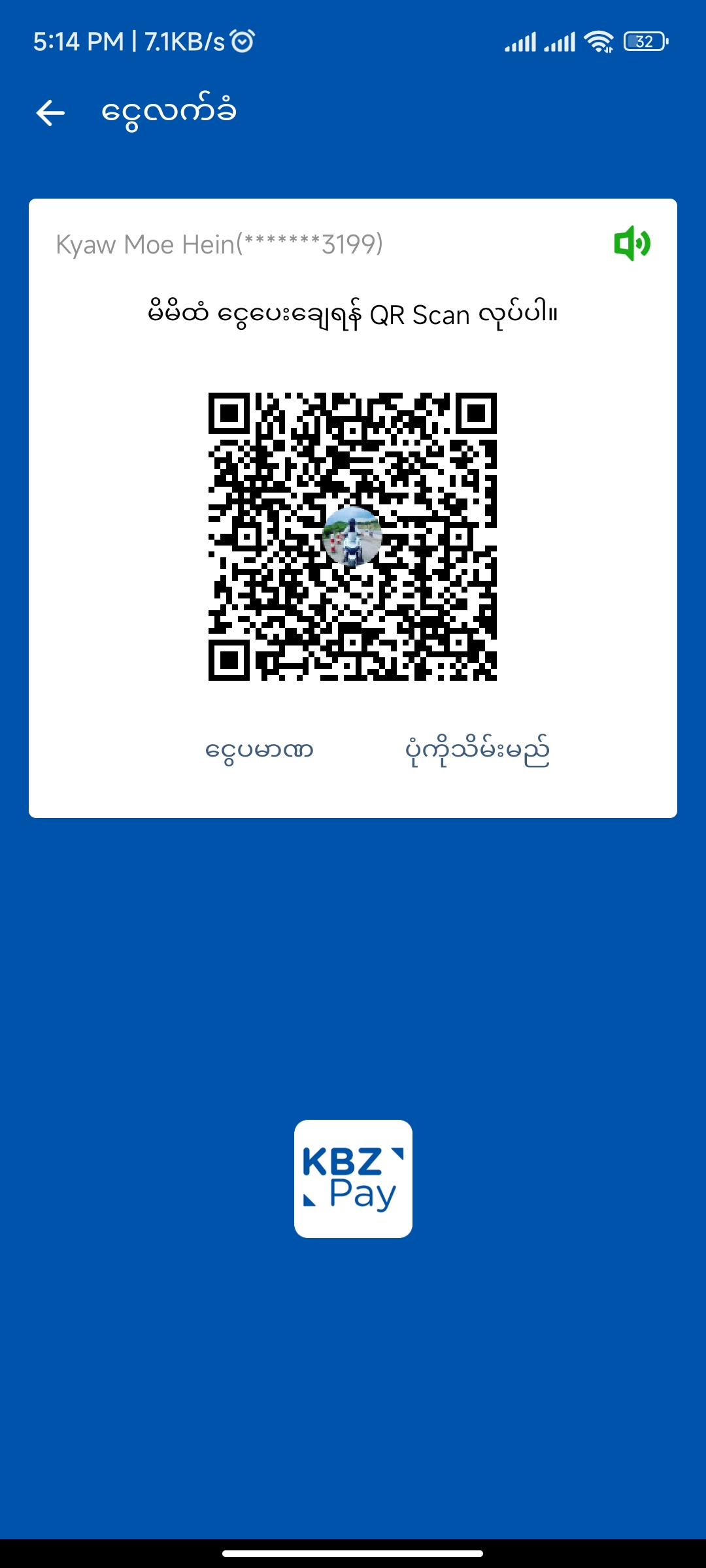This screenshot has width=706, height=1568.
Task: Go back from the receive money screen
Action: (50, 112)
